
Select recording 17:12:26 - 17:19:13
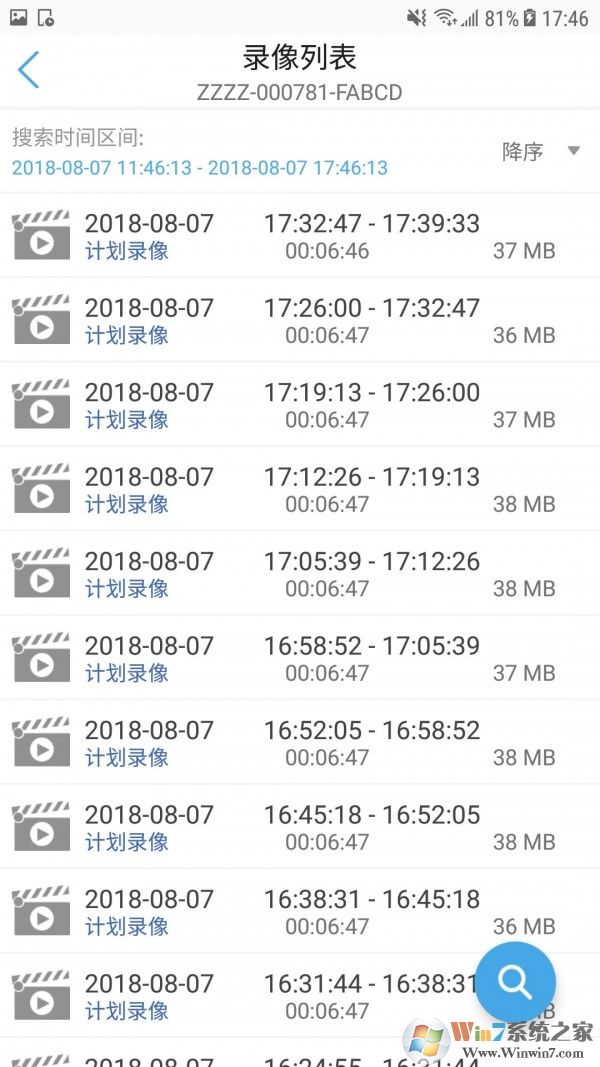click(x=300, y=489)
